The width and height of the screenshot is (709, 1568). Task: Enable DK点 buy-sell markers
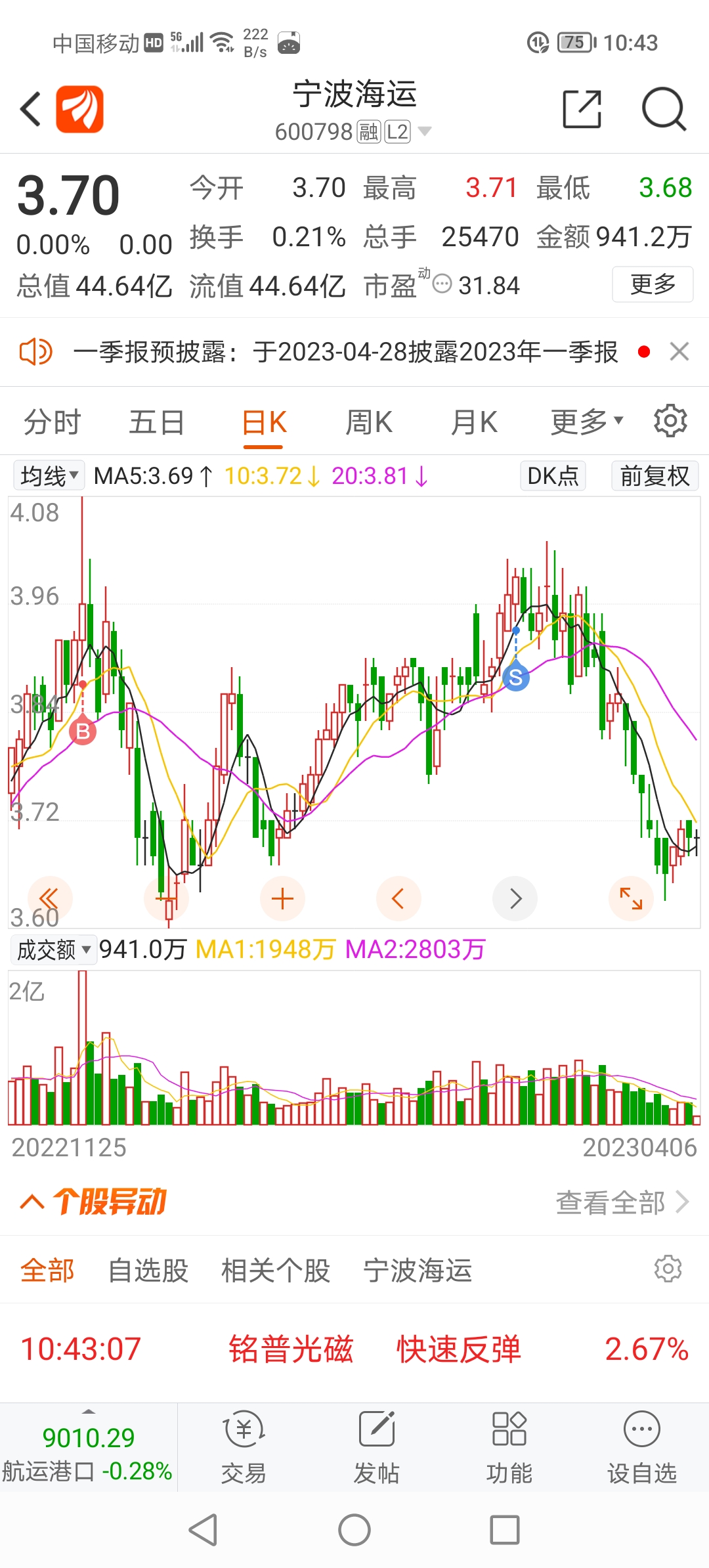[x=553, y=475]
